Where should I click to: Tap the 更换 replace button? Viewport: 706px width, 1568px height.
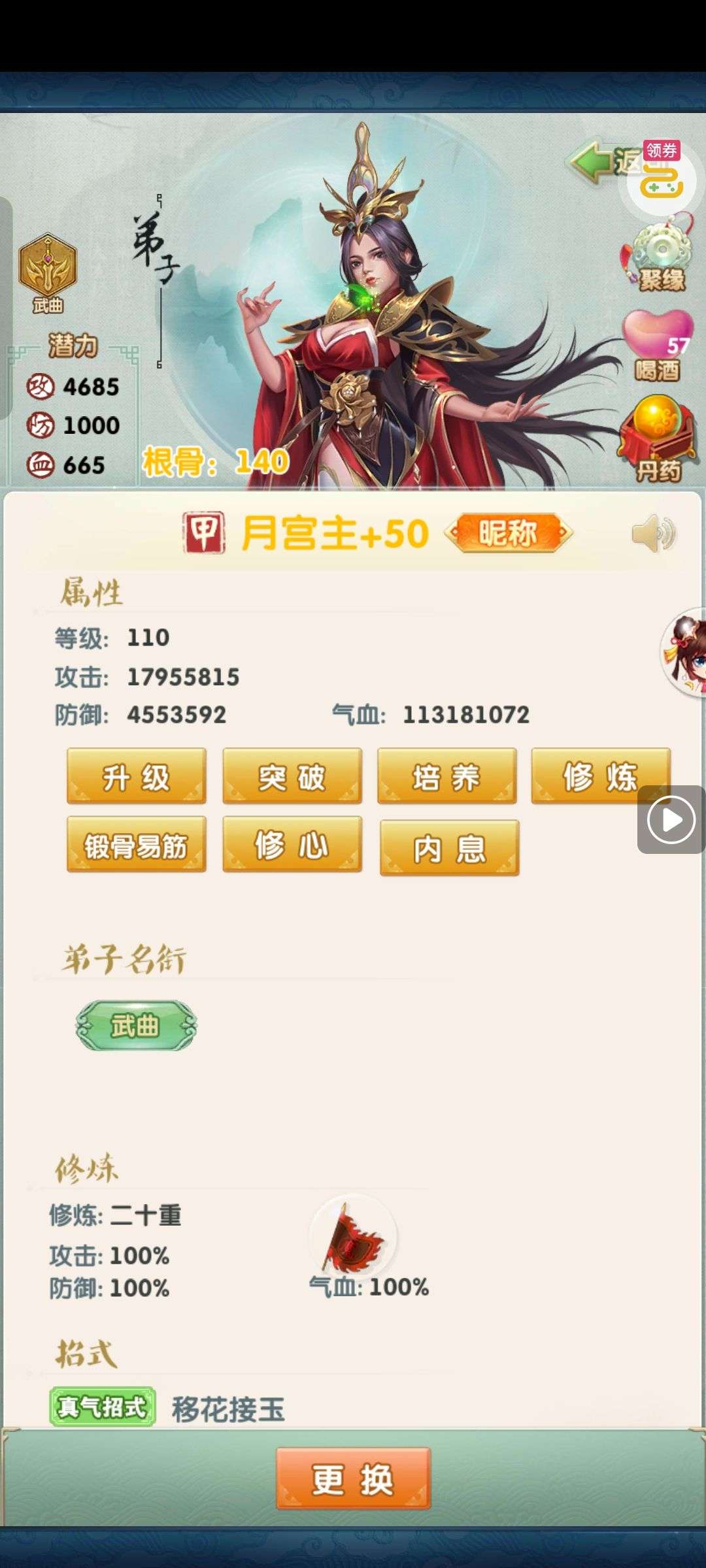[353, 1478]
